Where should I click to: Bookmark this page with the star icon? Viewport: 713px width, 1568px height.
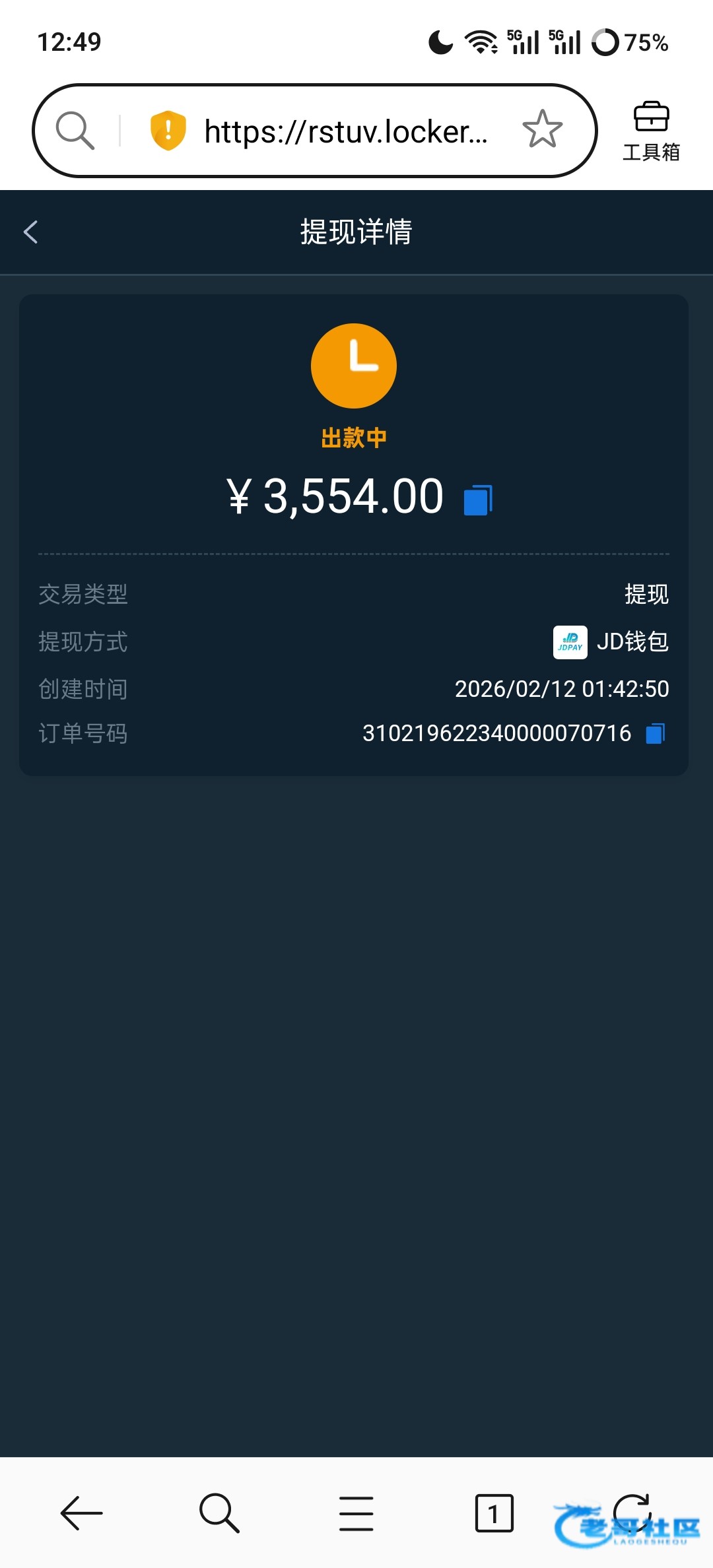point(542,129)
